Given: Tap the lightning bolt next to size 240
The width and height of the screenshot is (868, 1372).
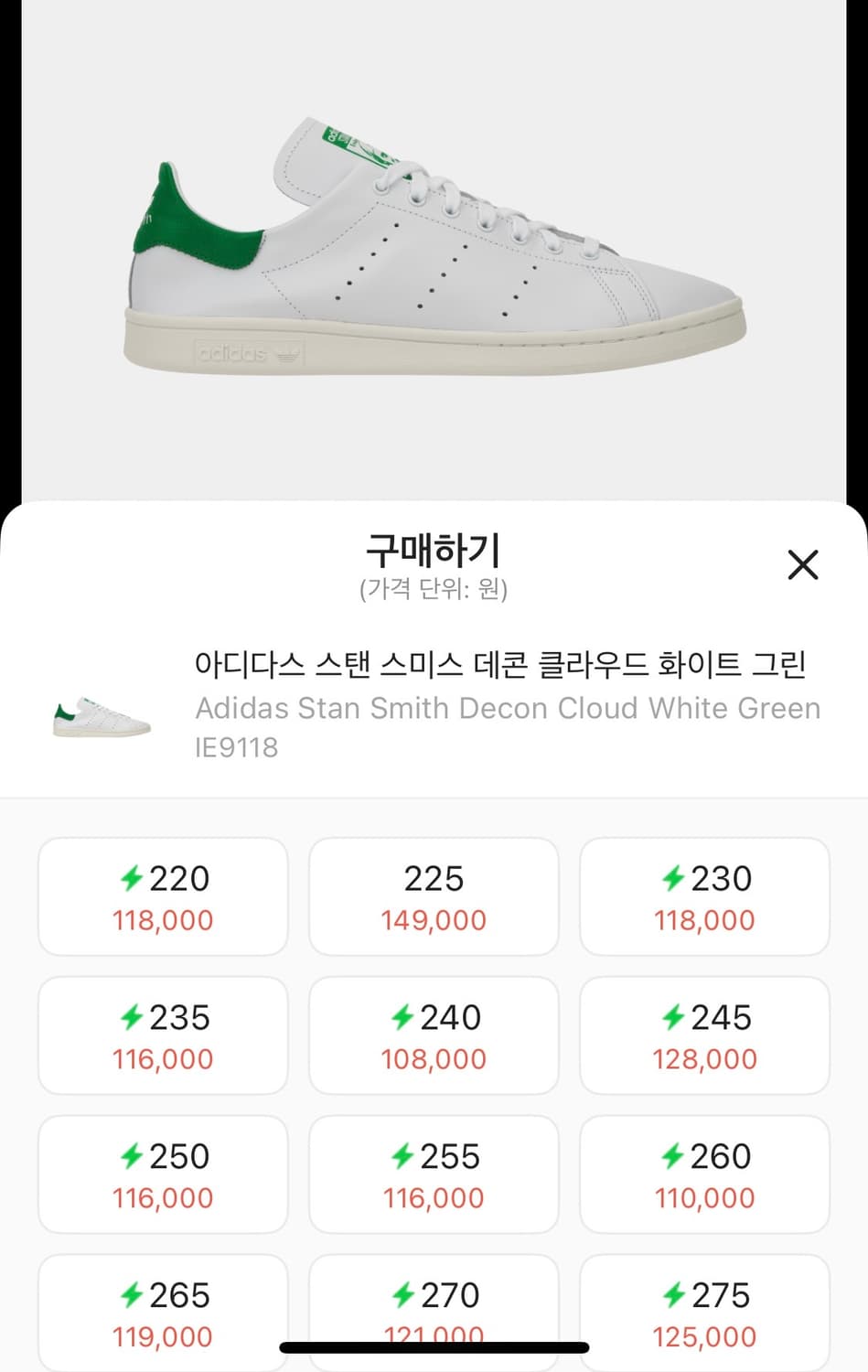Looking at the screenshot, I should tap(402, 1017).
